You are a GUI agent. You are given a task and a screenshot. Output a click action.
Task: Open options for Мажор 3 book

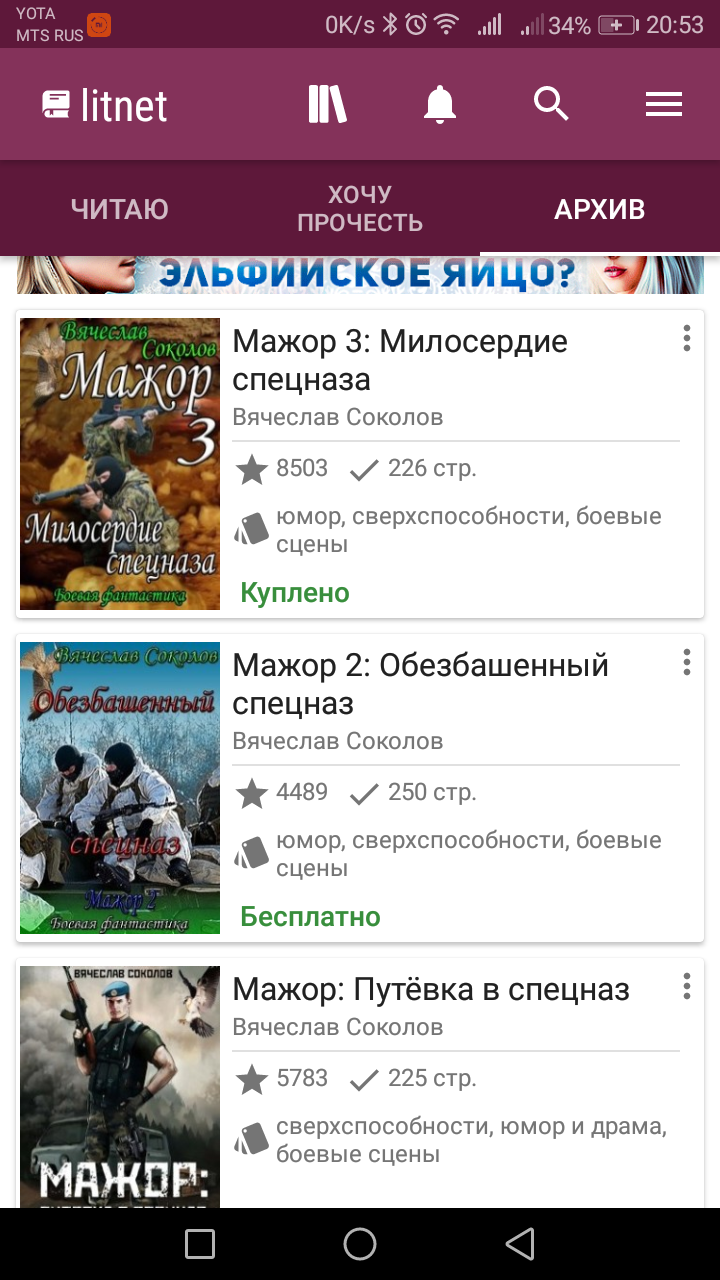[x=686, y=339]
